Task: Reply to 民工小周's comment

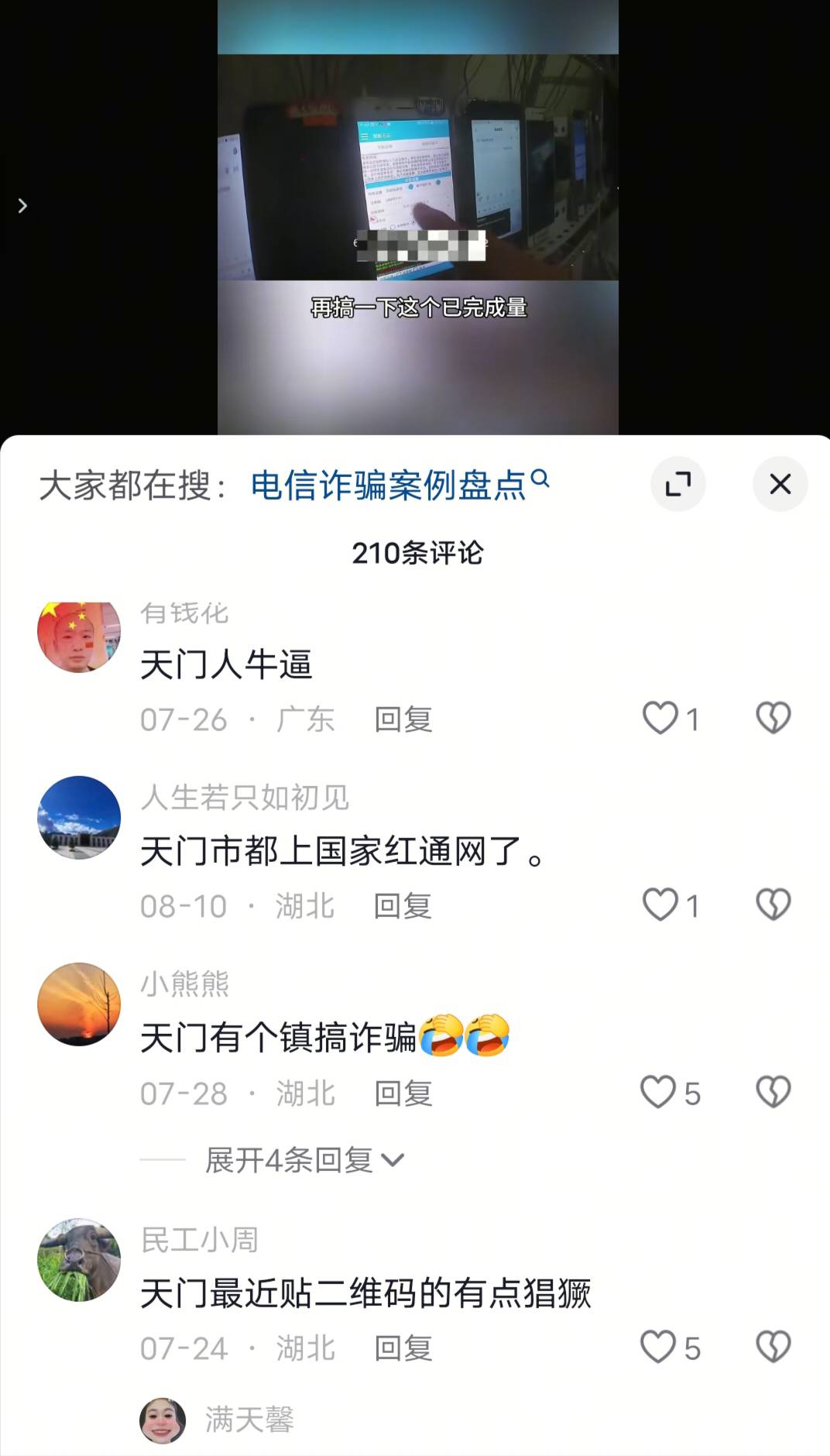Action: (x=403, y=1348)
